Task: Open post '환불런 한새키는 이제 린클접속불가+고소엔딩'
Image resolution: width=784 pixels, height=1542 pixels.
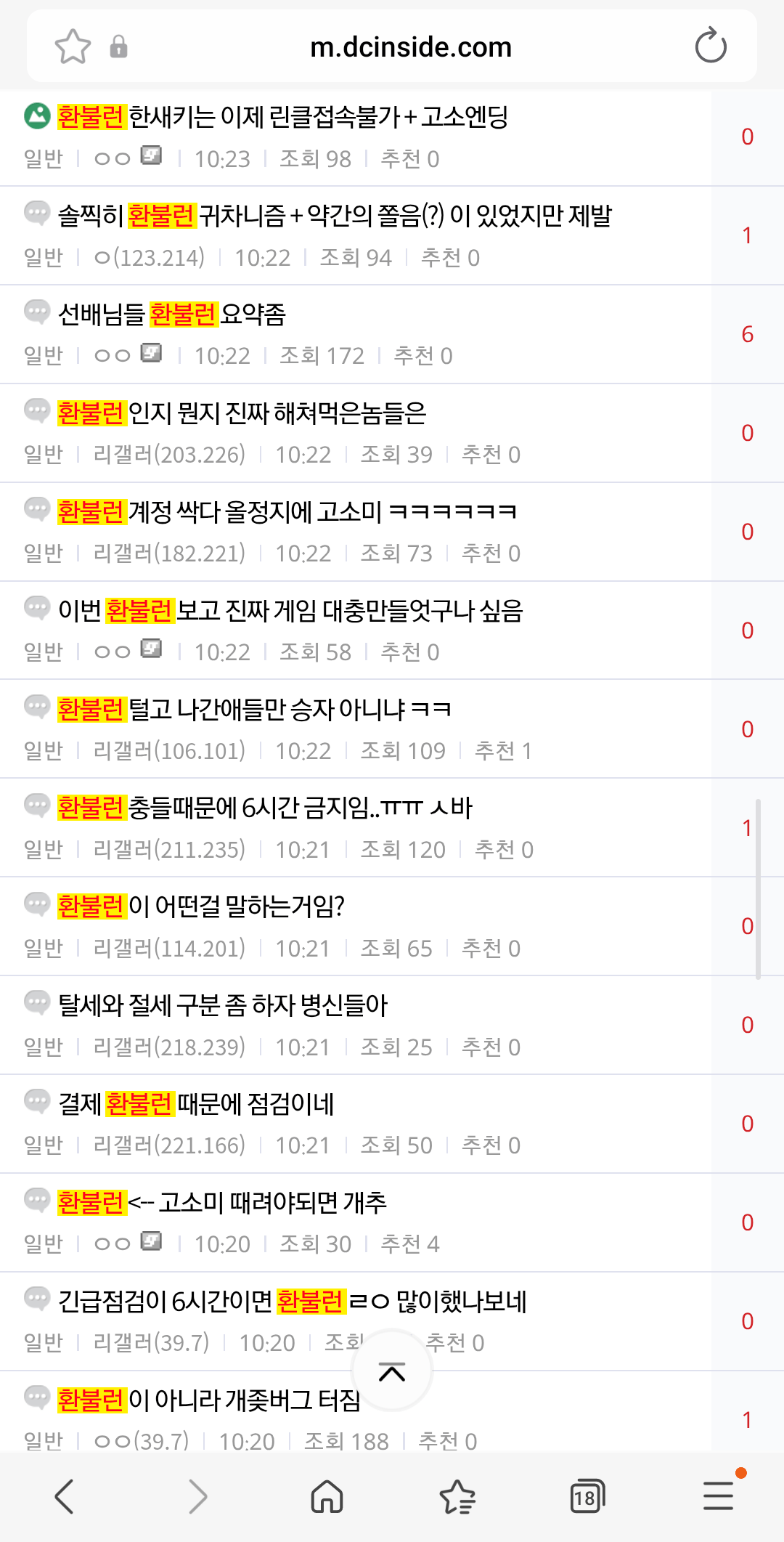Action: click(283, 117)
